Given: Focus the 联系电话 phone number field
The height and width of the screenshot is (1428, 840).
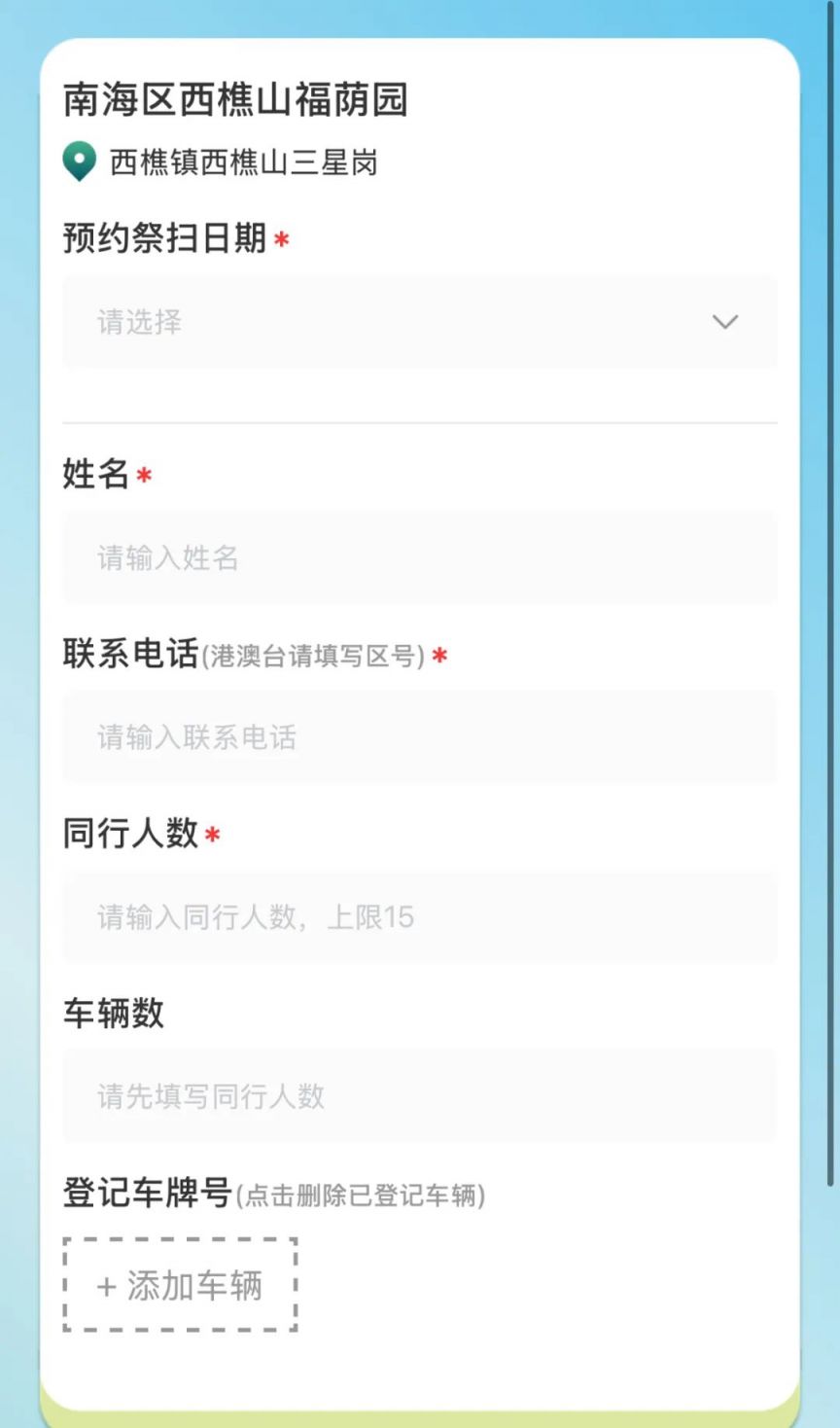Looking at the screenshot, I should (419, 737).
